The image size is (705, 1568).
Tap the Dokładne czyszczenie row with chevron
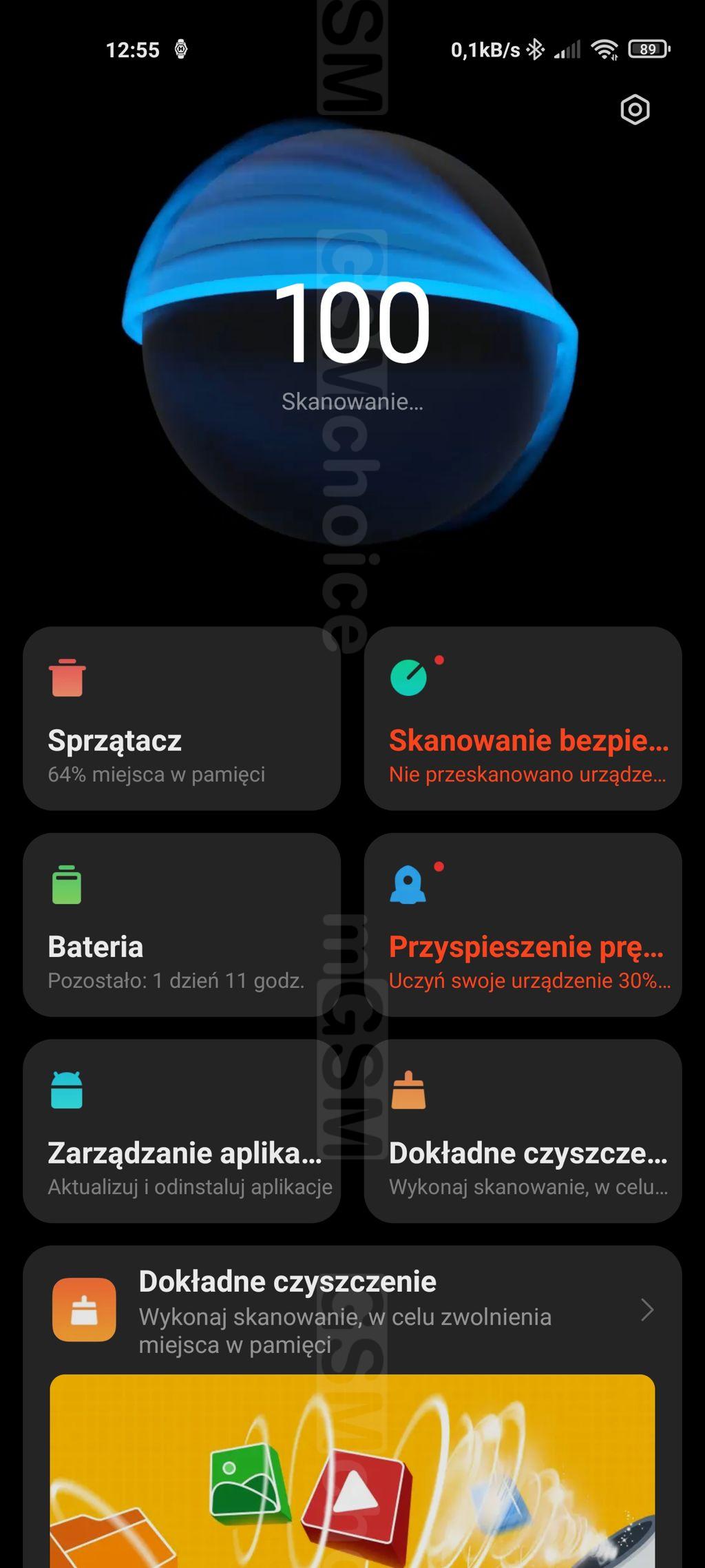pos(352,1310)
